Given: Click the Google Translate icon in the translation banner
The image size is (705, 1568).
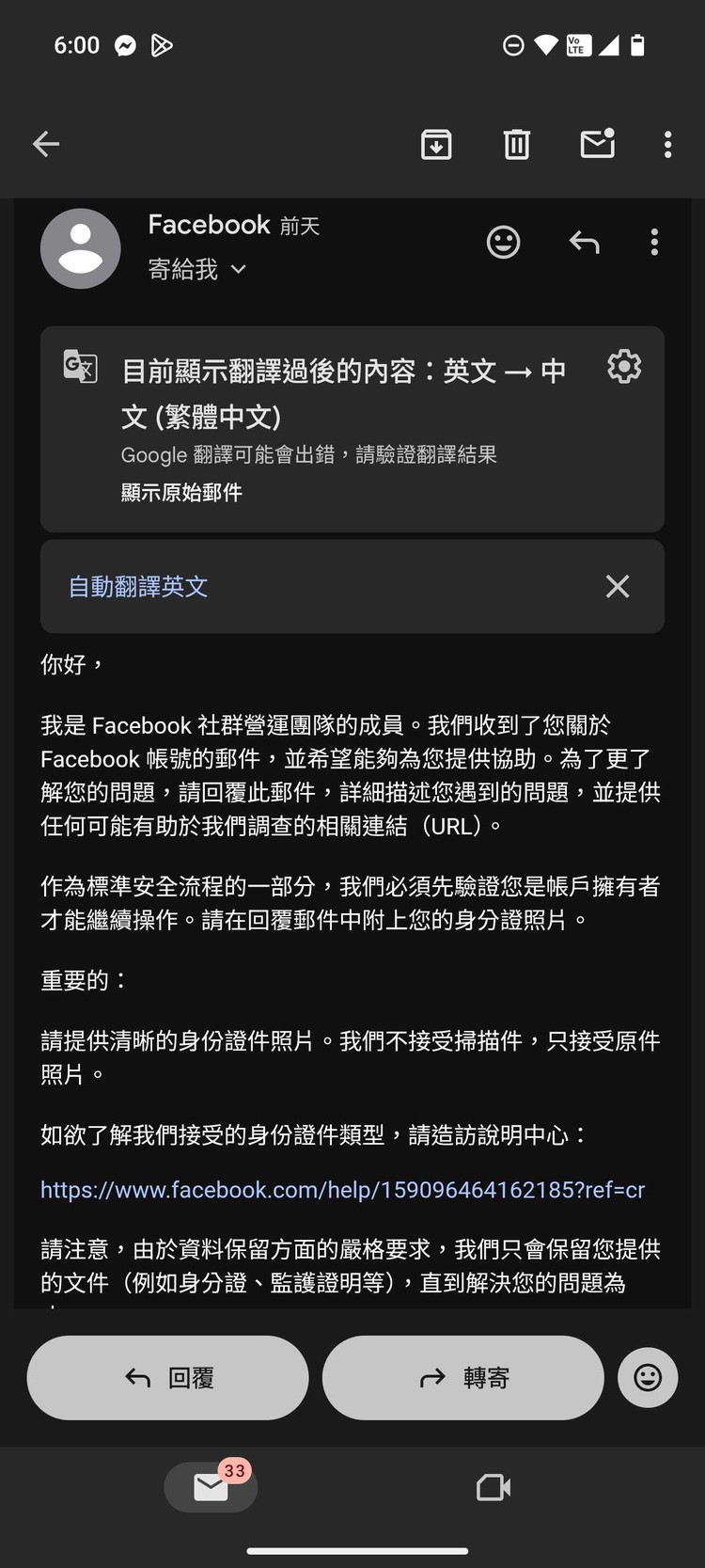Looking at the screenshot, I should pyautogui.click(x=80, y=367).
